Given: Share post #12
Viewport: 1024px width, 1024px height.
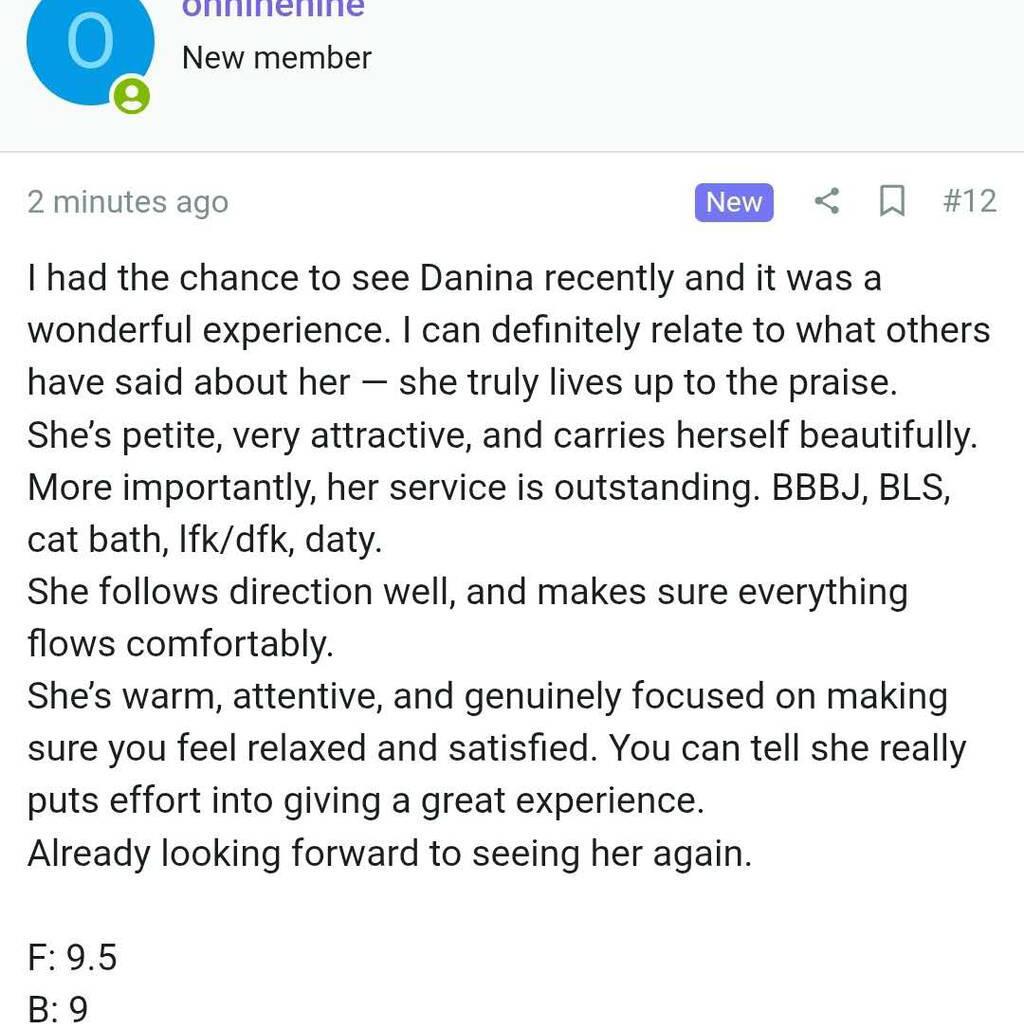Looking at the screenshot, I should 826,201.
